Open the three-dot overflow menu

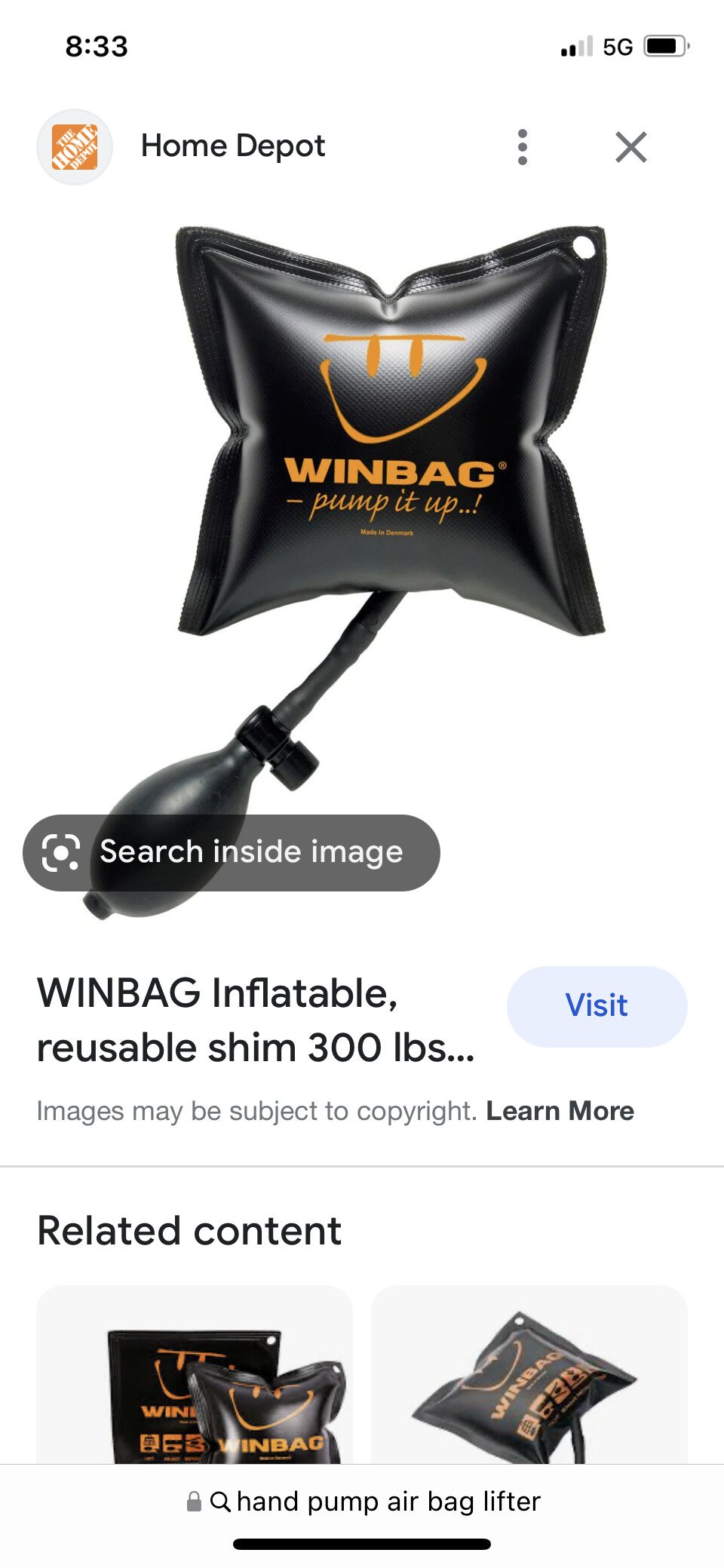point(522,147)
